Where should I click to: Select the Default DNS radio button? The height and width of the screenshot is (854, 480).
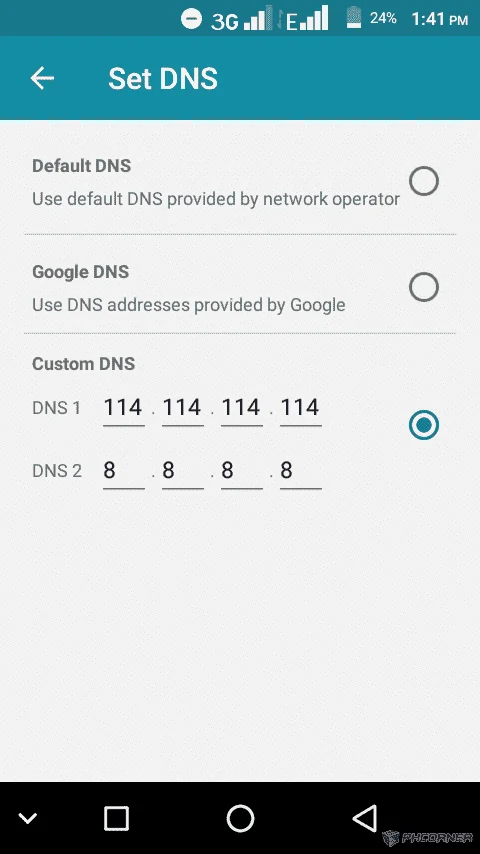coord(423,181)
